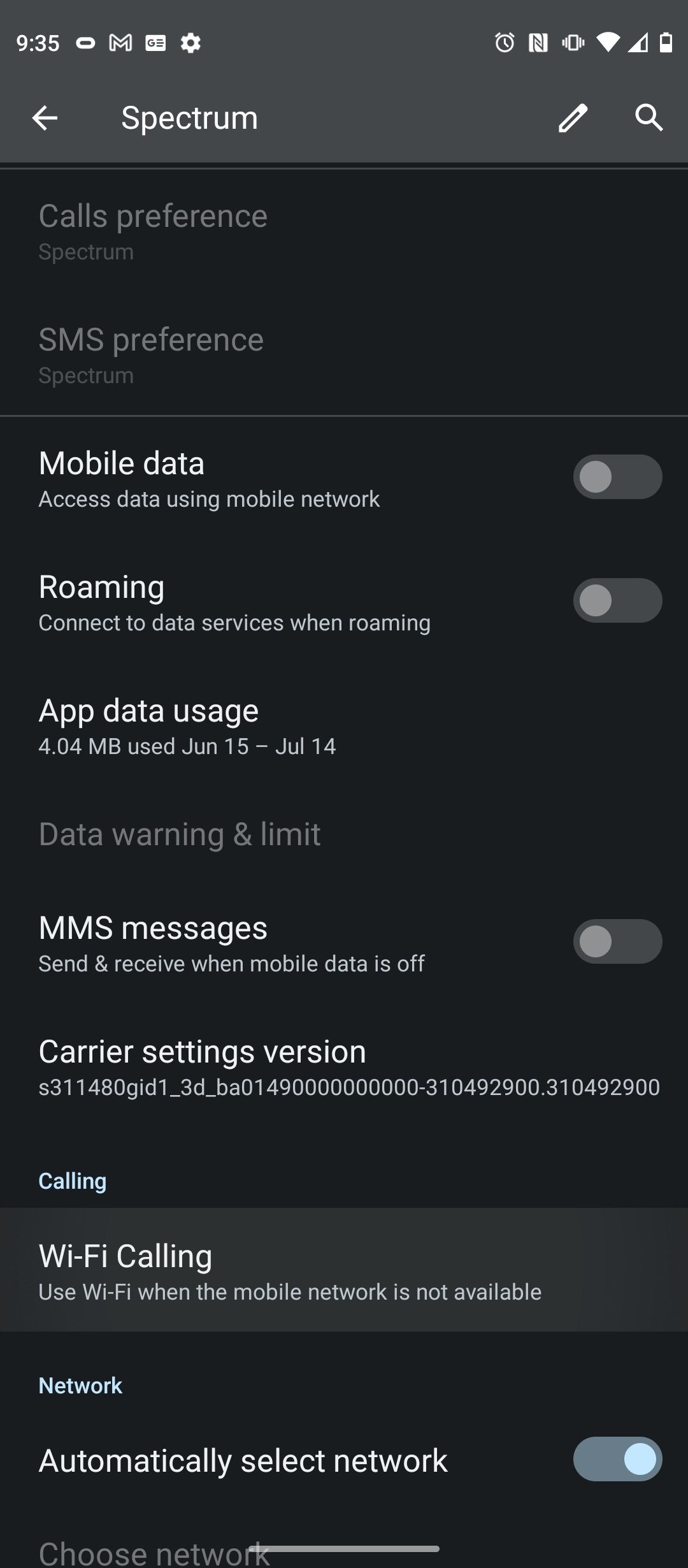This screenshot has height=1568, width=688.
Task: Disable Automatically select network
Action: pos(617,1459)
